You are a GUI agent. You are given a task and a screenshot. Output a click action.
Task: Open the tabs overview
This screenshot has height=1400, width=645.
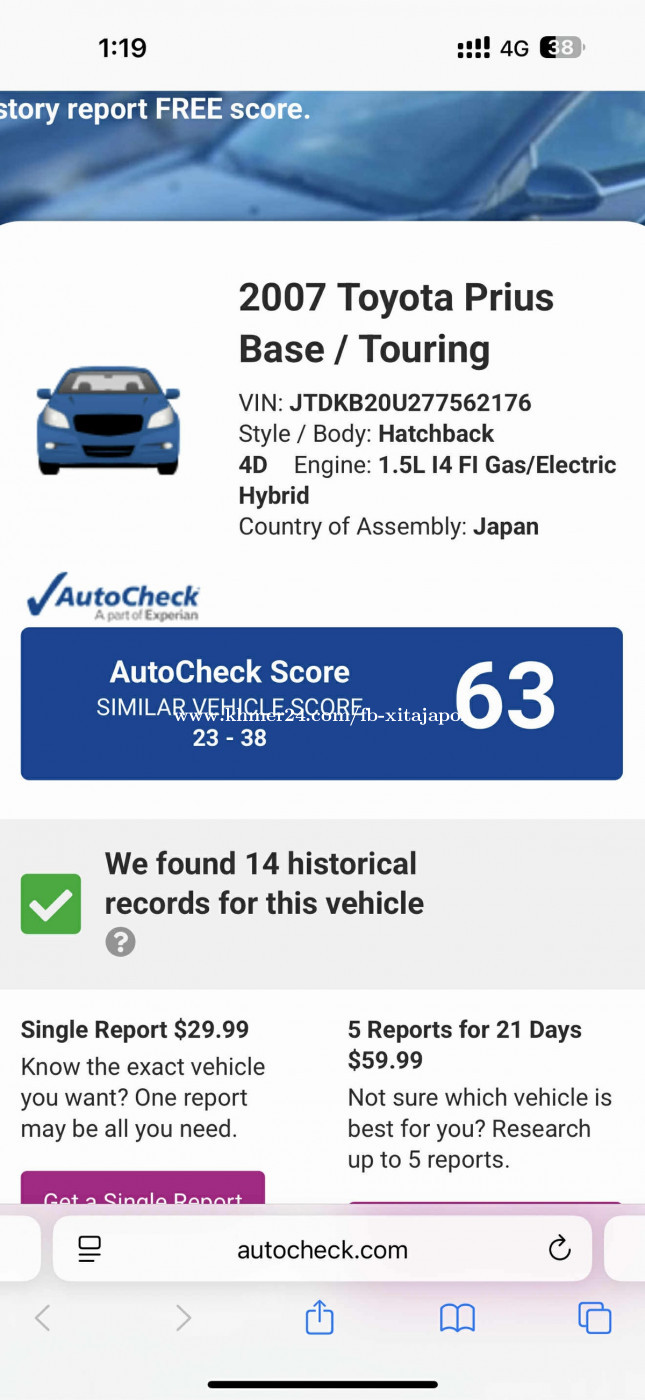click(x=594, y=1318)
